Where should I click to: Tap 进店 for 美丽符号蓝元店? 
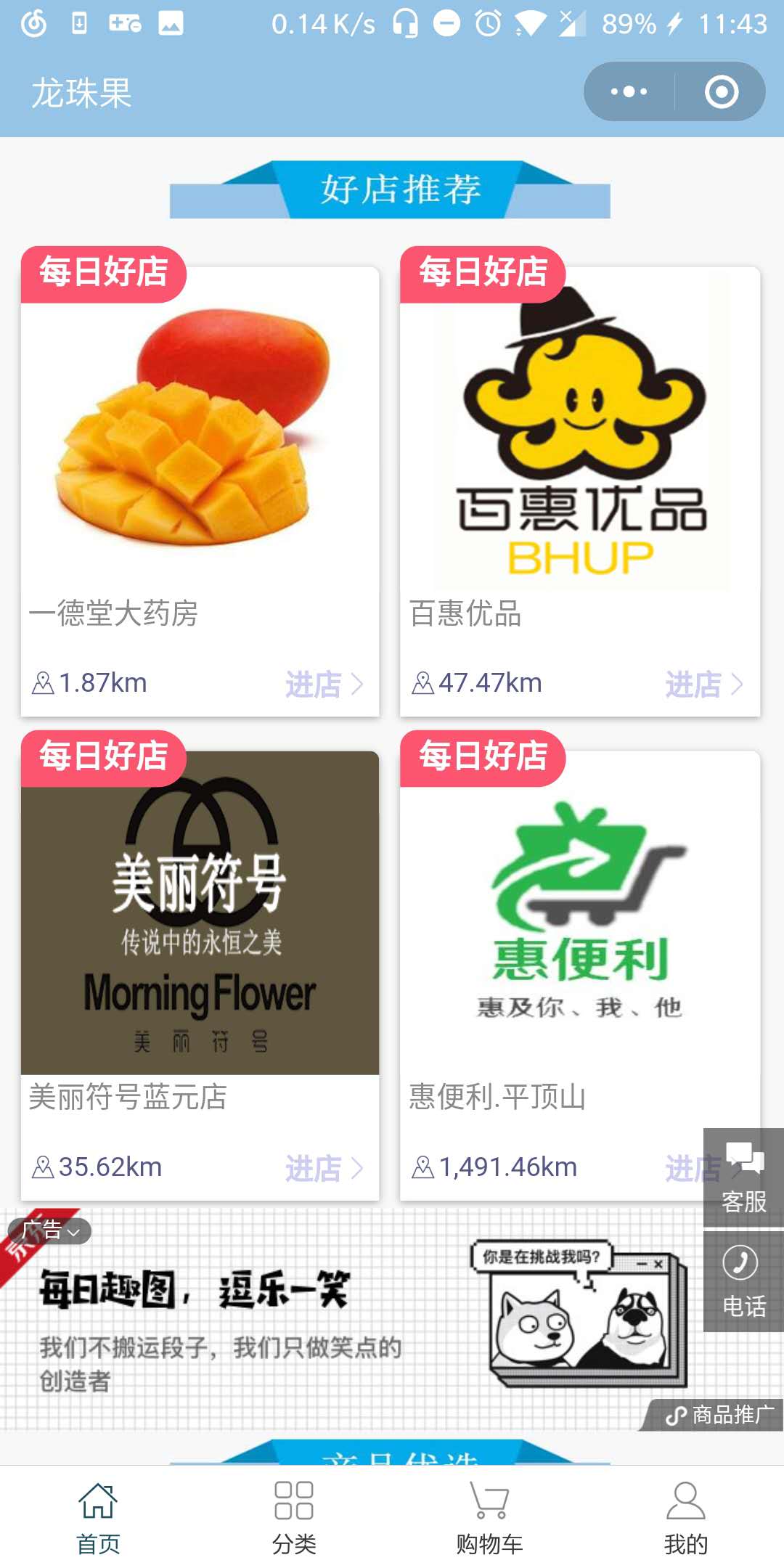coord(324,1168)
